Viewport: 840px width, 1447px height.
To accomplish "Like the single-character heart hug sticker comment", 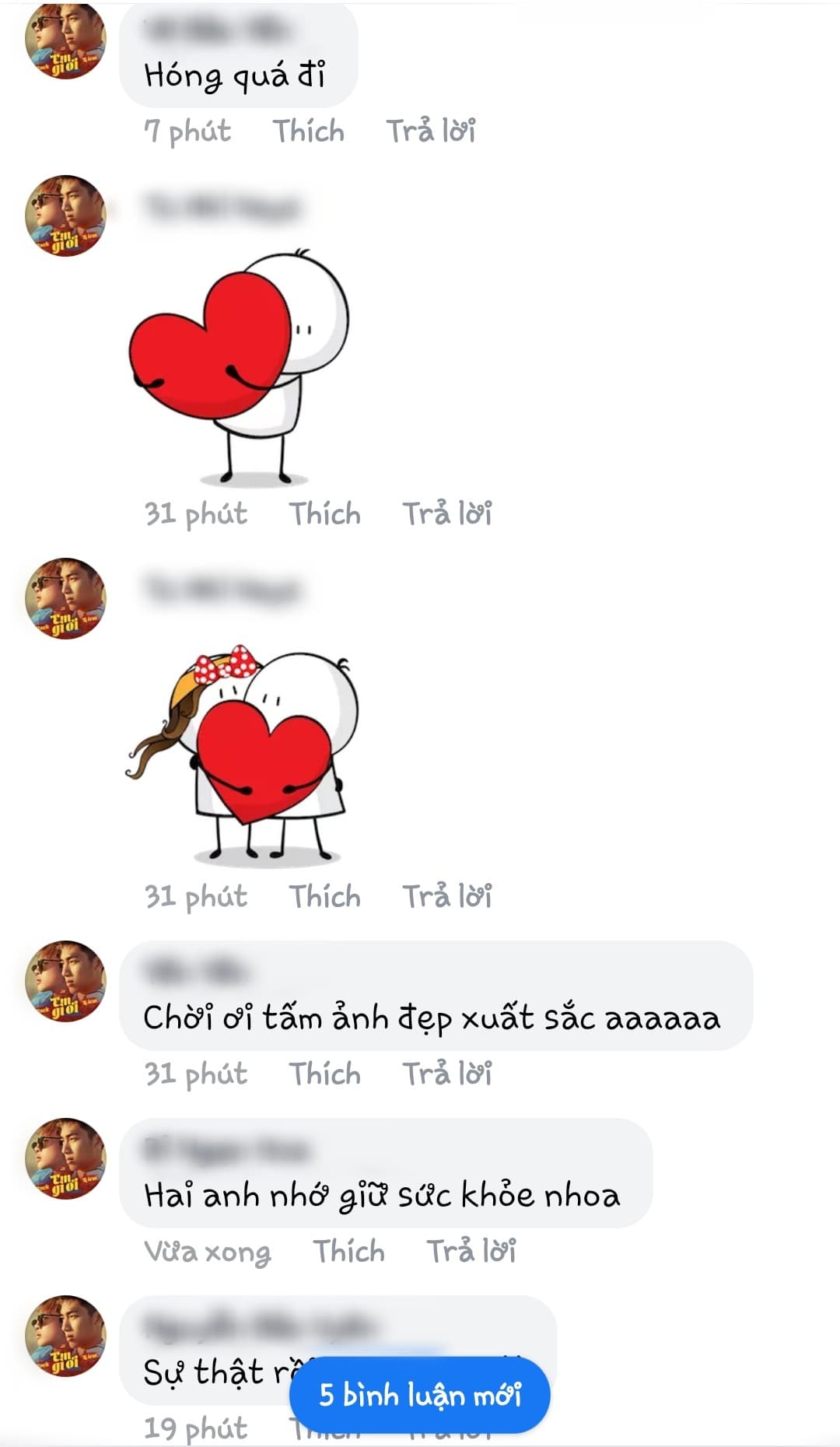I will [324, 513].
